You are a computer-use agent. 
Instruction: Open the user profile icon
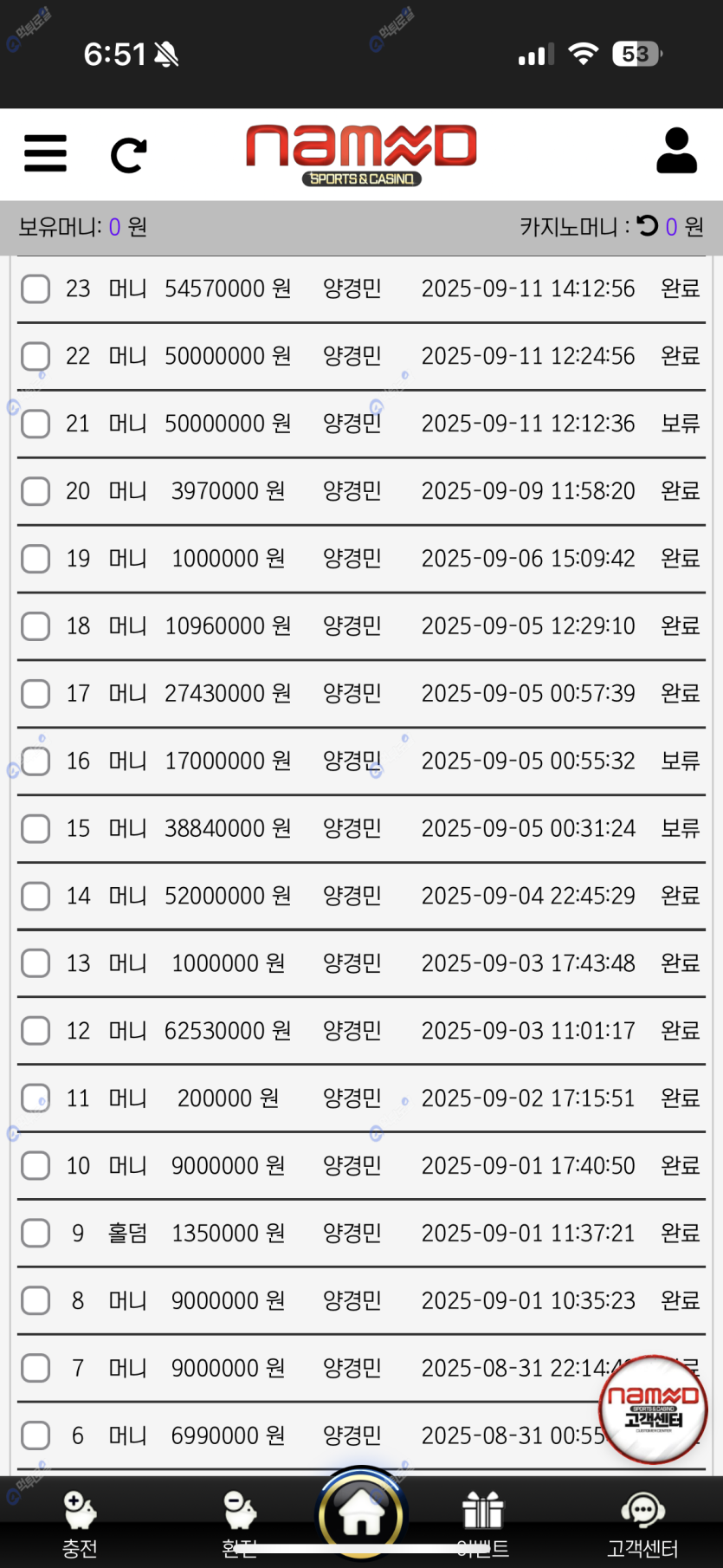tap(676, 152)
